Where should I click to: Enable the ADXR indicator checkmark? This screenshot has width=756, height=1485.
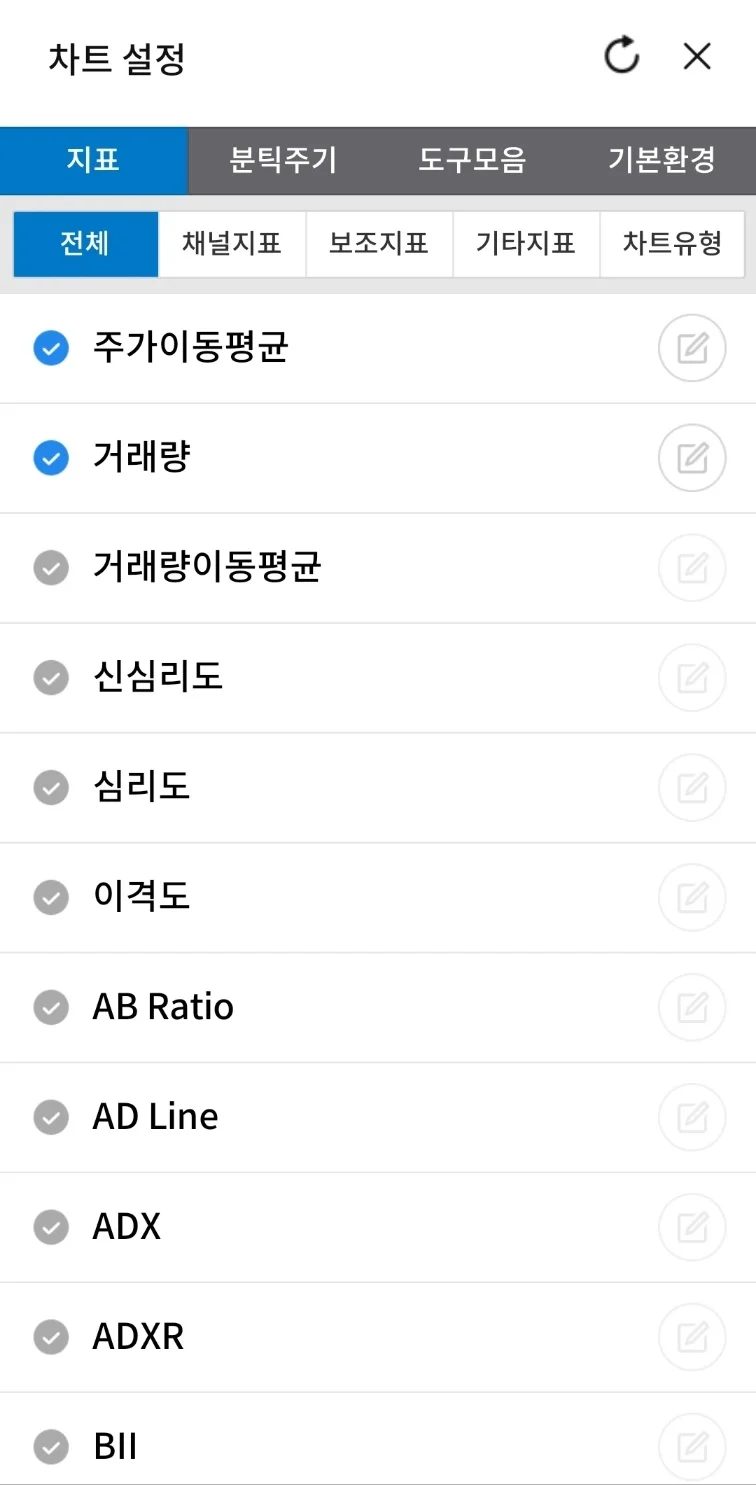point(50,1337)
